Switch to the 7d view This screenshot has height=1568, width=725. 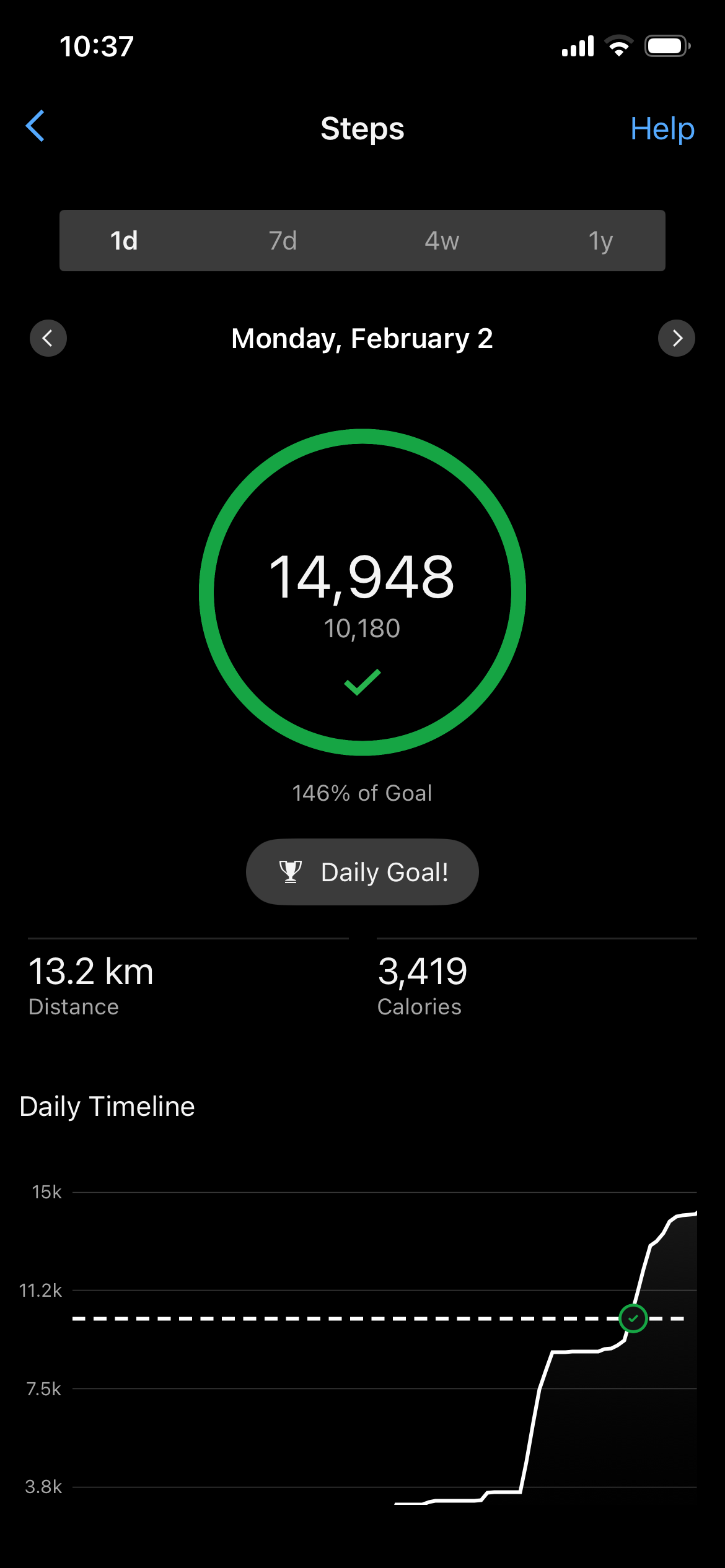click(283, 241)
